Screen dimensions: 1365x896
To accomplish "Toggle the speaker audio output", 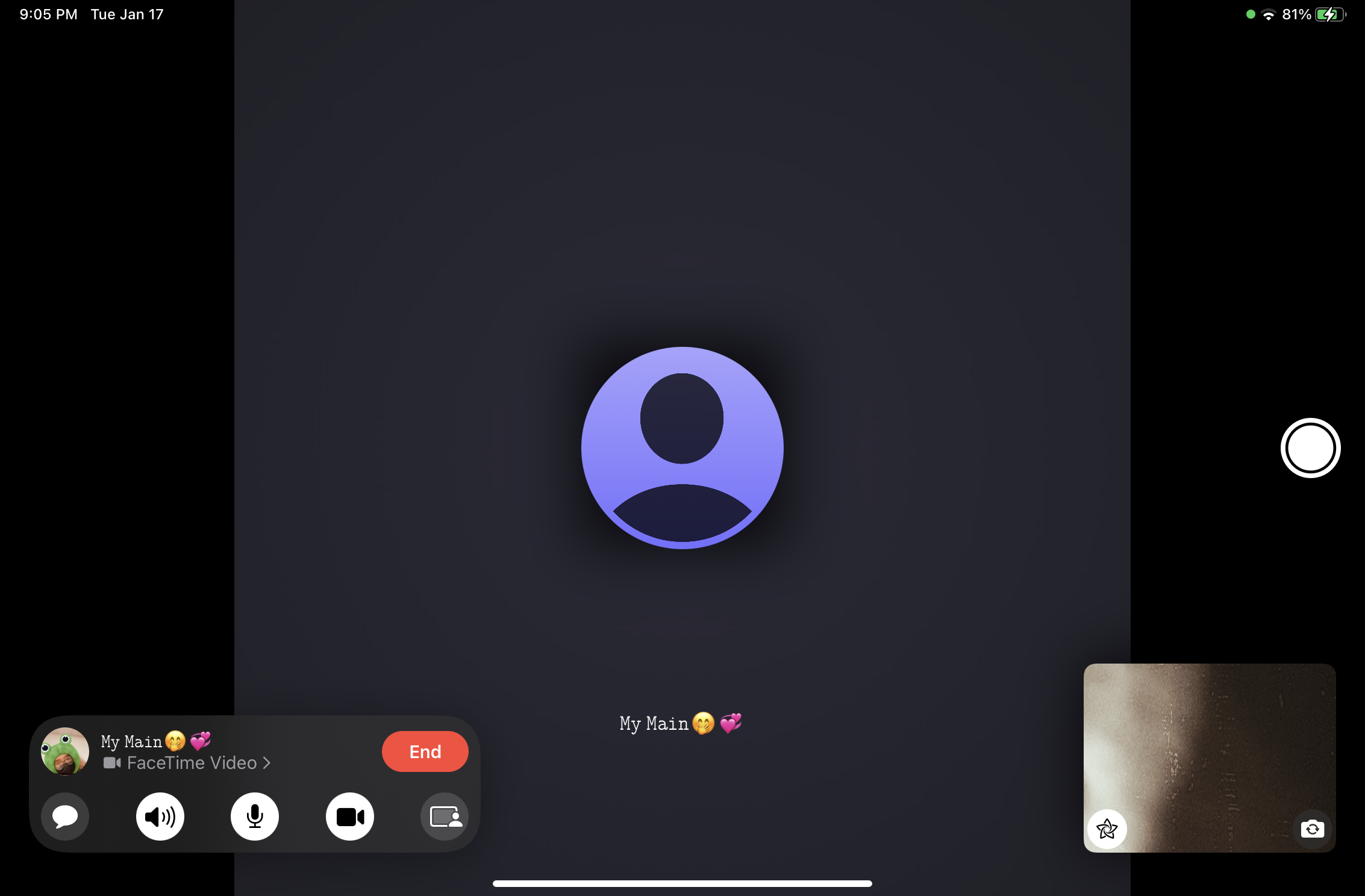I will [x=160, y=817].
